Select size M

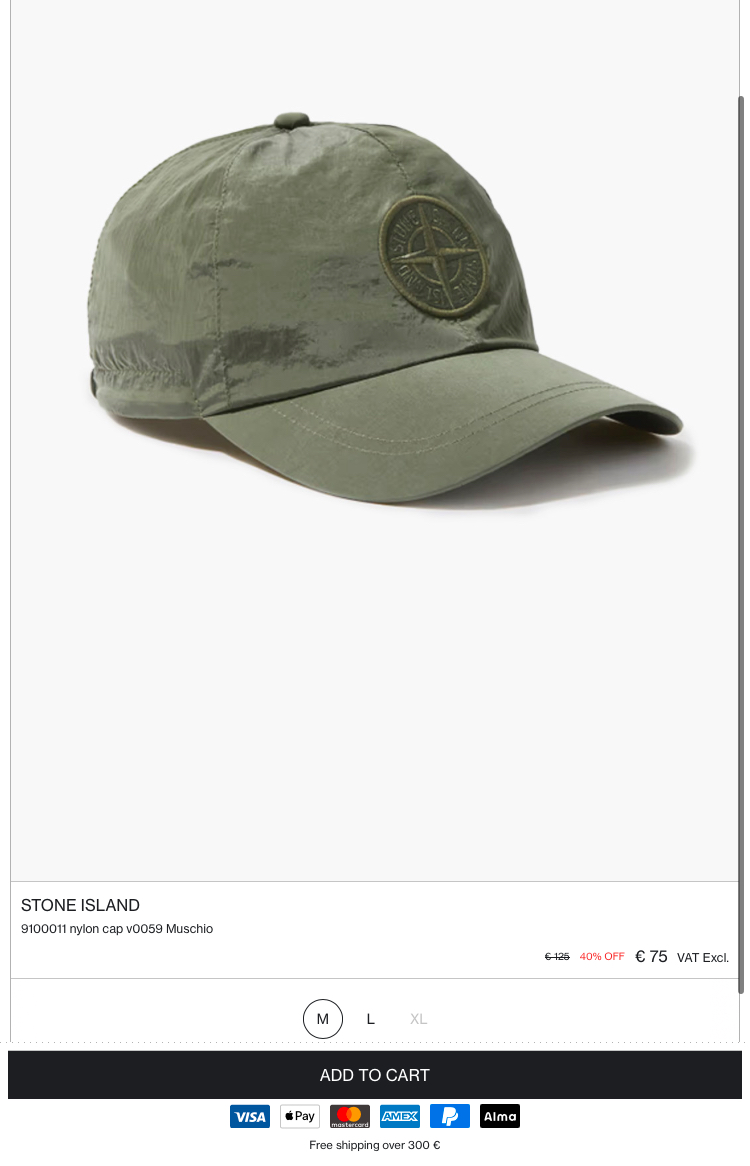coord(322,1019)
